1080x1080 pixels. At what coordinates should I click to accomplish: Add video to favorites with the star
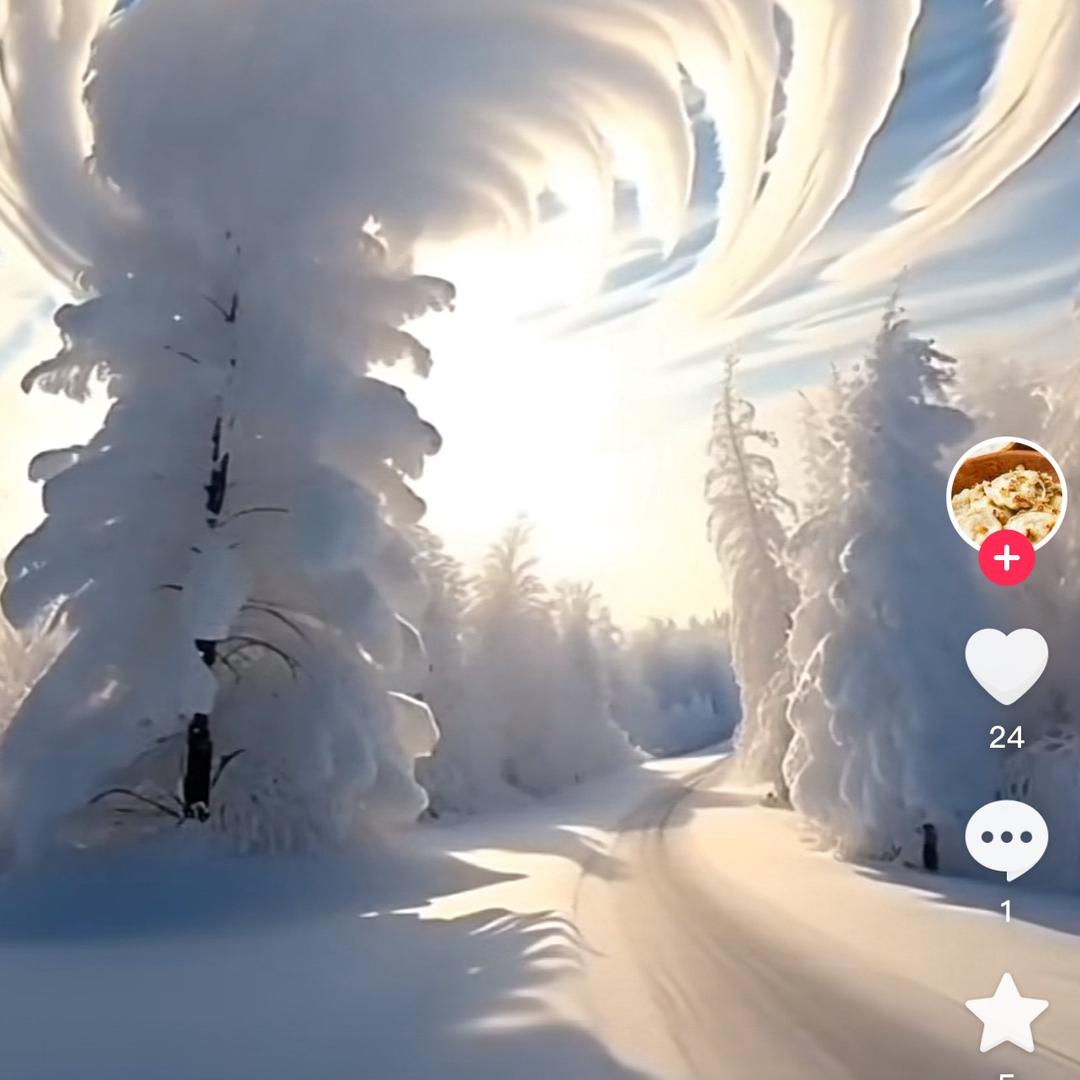coord(1006,1012)
